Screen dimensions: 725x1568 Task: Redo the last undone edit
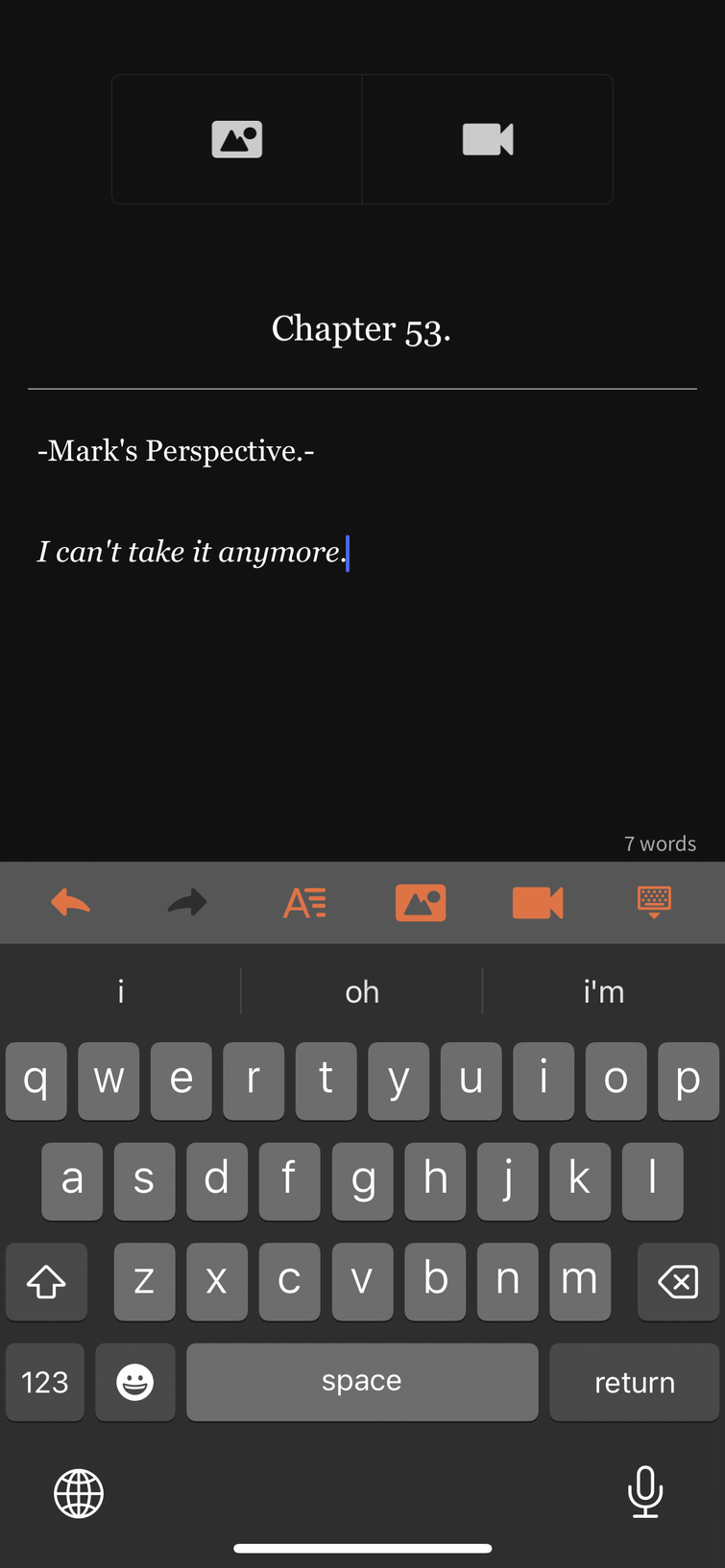coord(187,902)
